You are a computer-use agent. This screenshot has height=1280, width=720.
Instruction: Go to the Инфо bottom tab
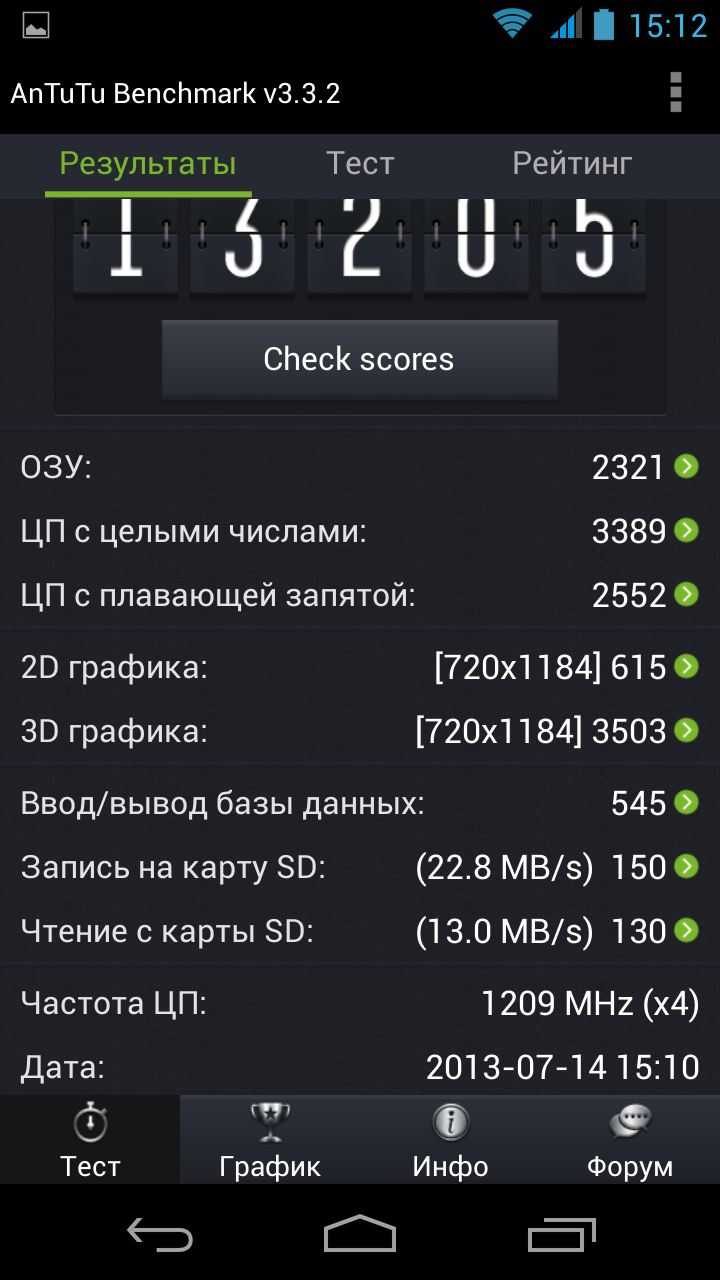(450, 1140)
